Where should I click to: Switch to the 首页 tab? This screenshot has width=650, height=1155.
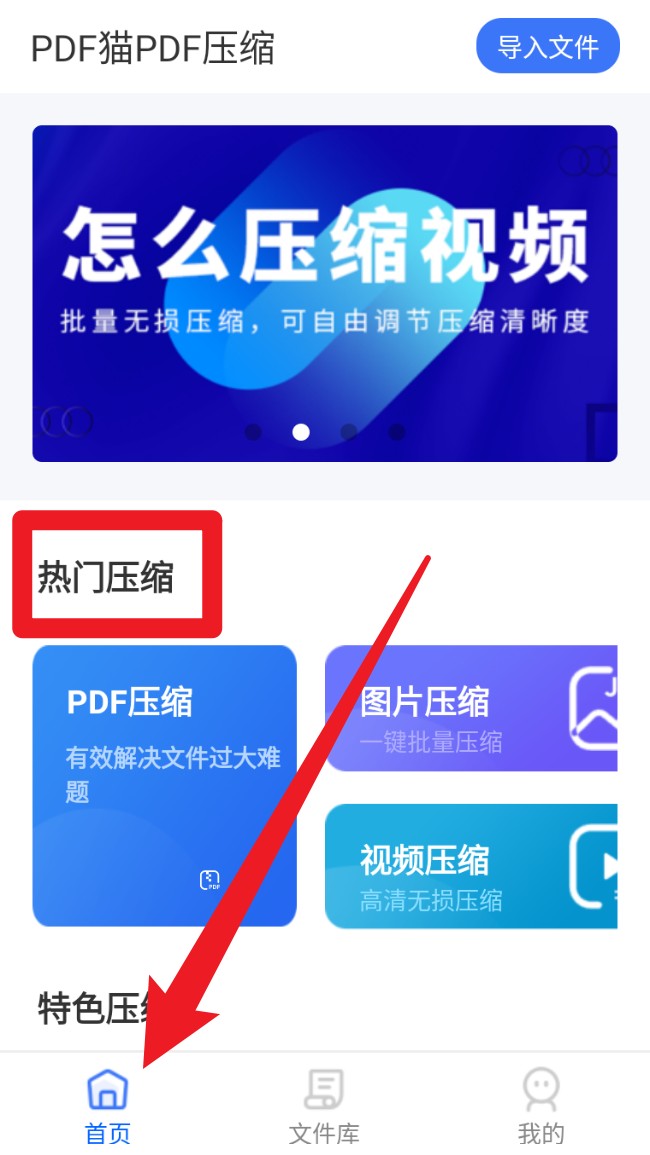[107, 1105]
